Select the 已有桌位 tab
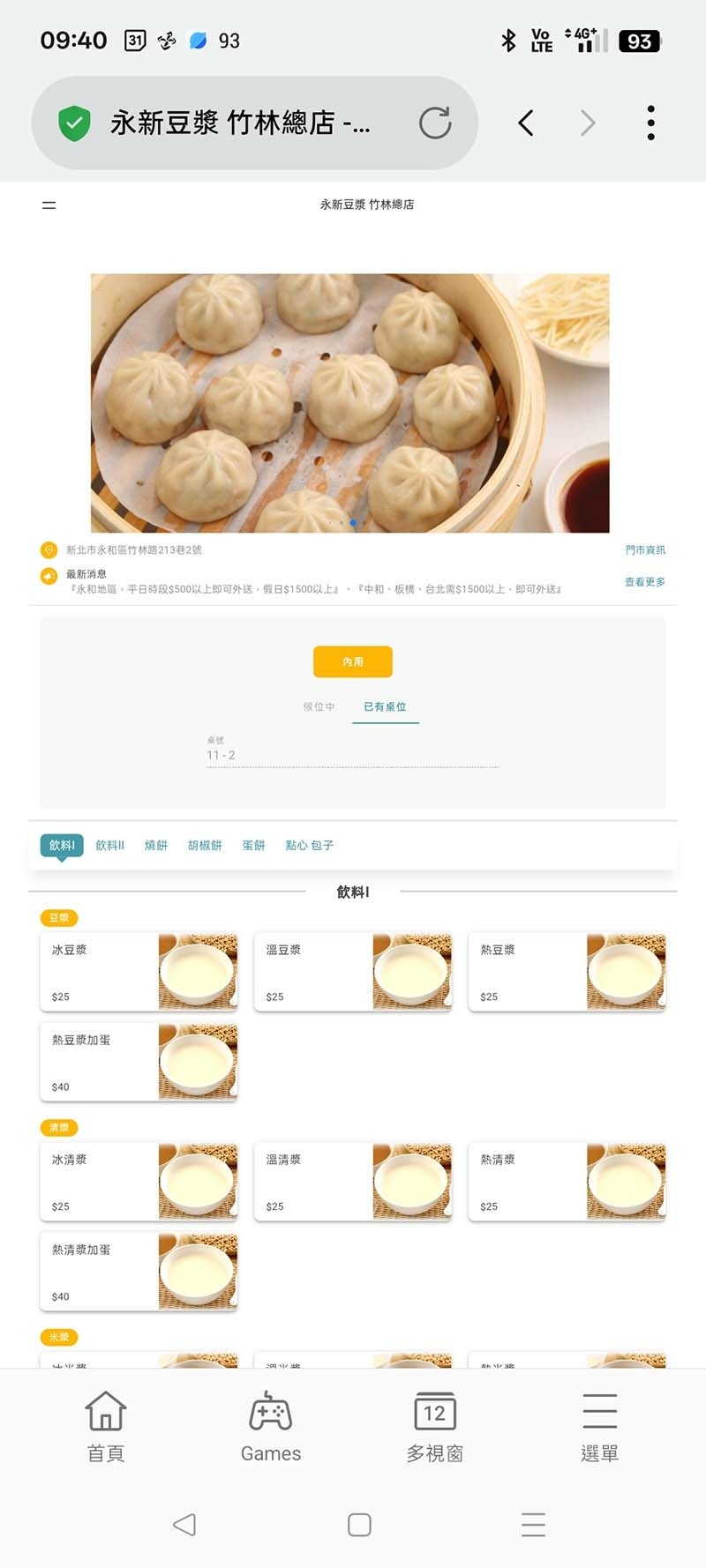 coord(385,706)
